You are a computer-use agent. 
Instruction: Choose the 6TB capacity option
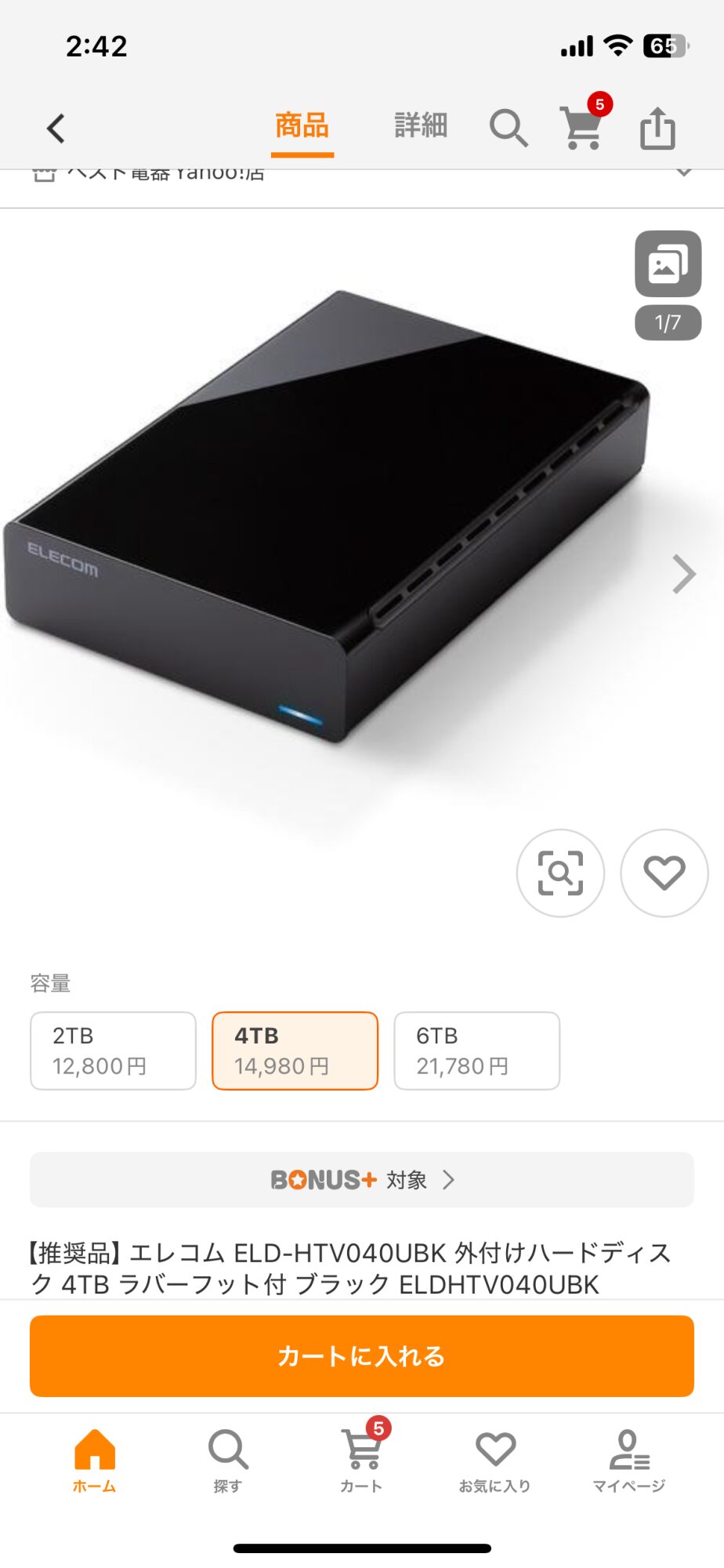coord(476,1051)
